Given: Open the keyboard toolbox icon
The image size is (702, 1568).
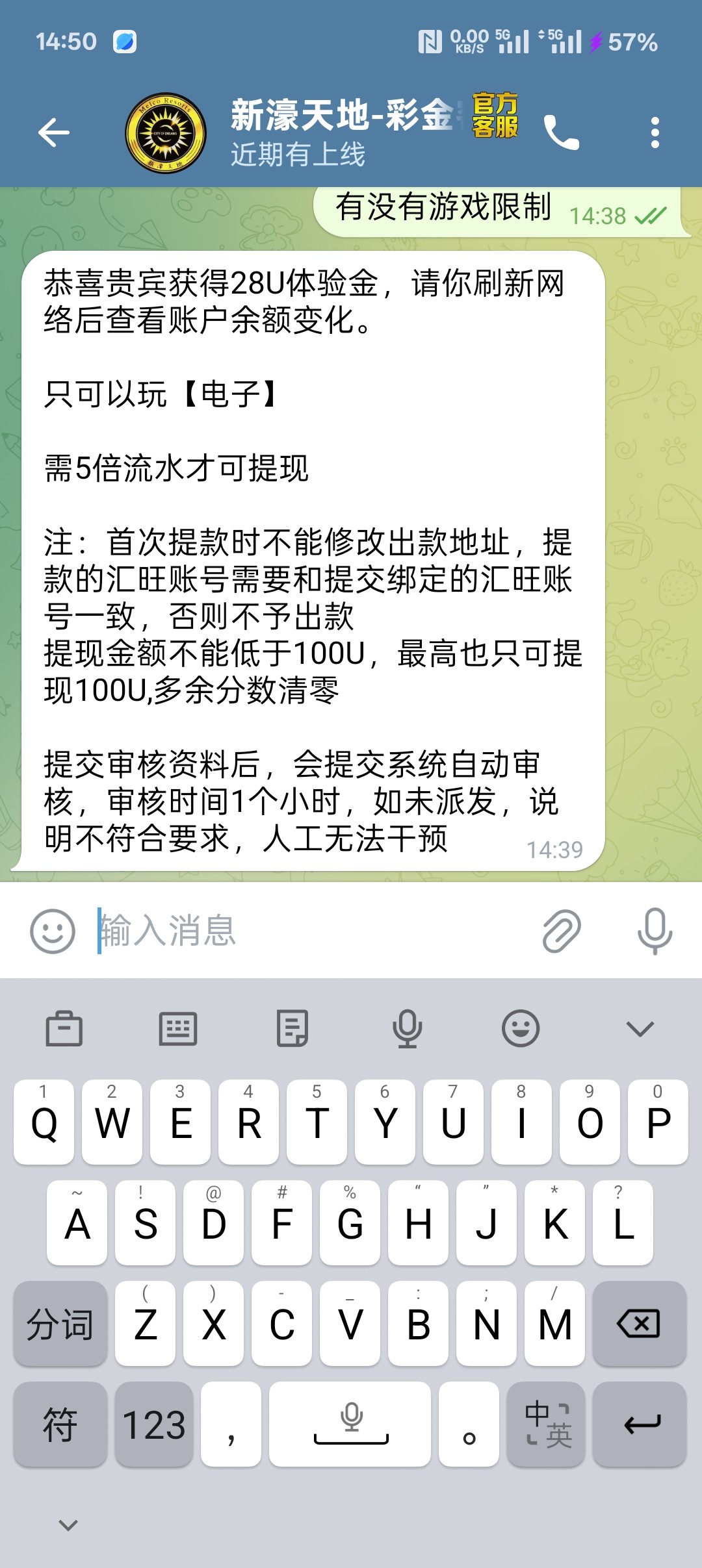Looking at the screenshot, I should pyautogui.click(x=64, y=1029).
